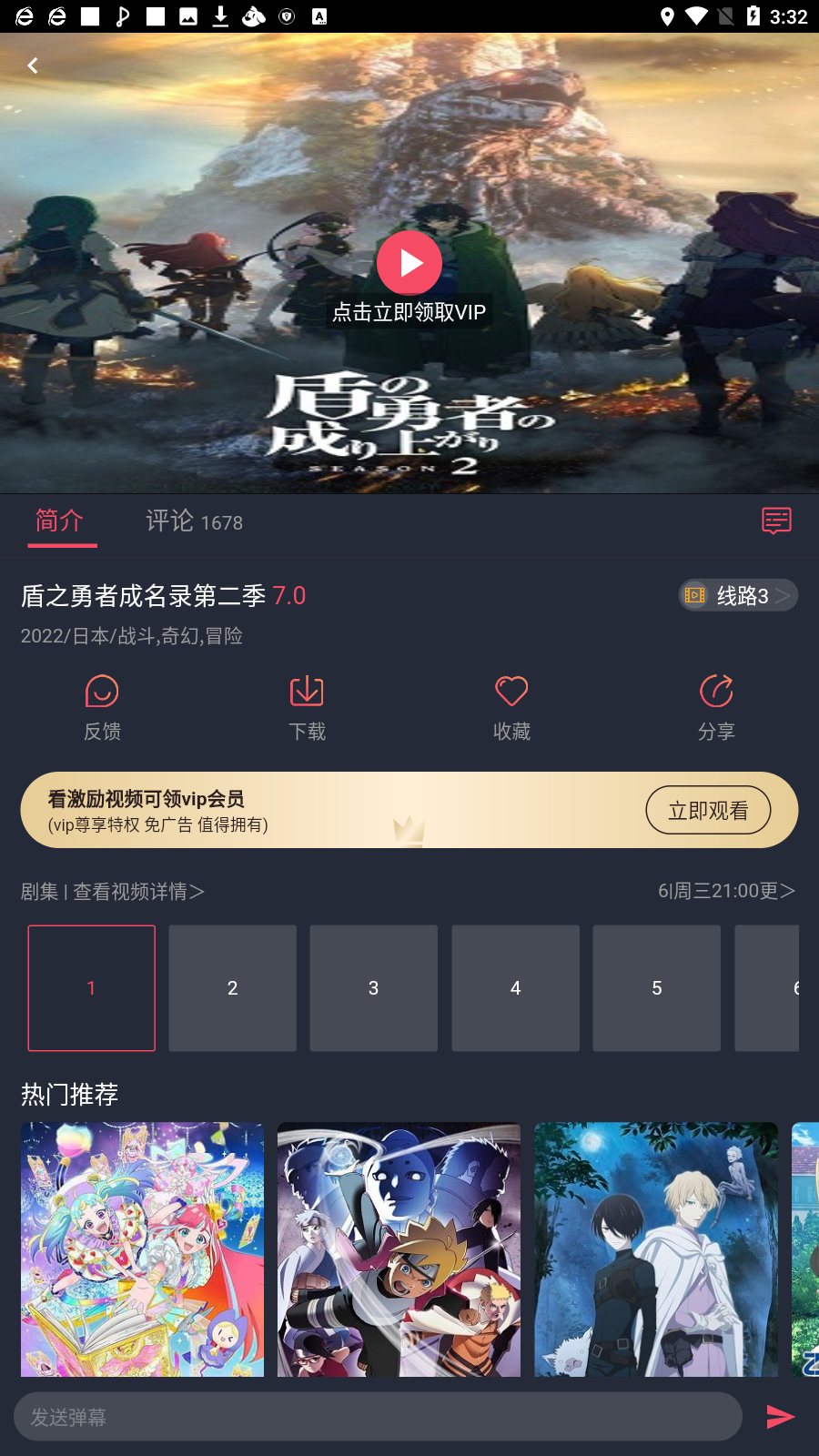Go back using the top-left arrow
This screenshot has height=1456, width=819.
(x=33, y=66)
